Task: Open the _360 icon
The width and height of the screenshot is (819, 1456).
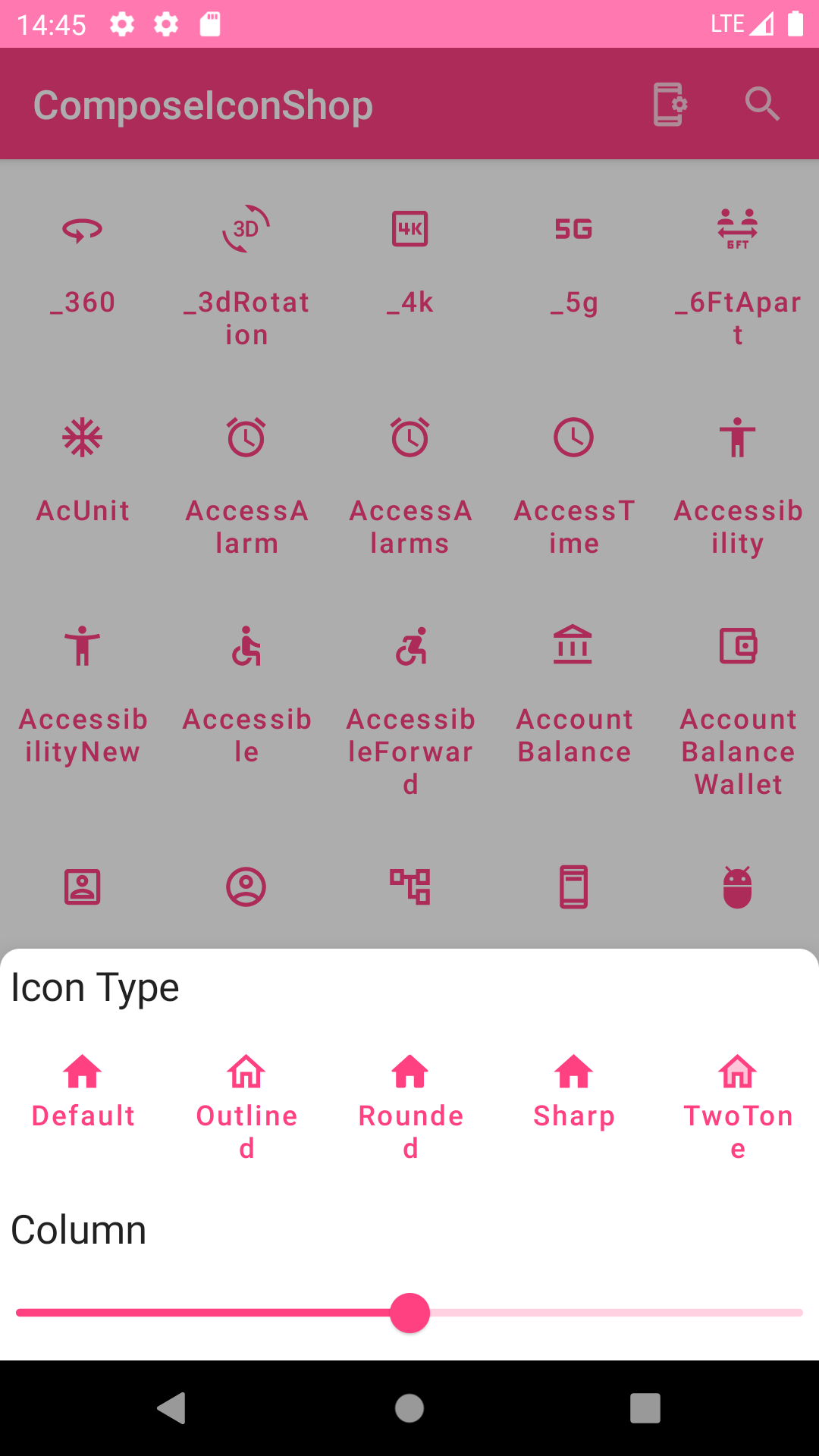Action: point(83,229)
